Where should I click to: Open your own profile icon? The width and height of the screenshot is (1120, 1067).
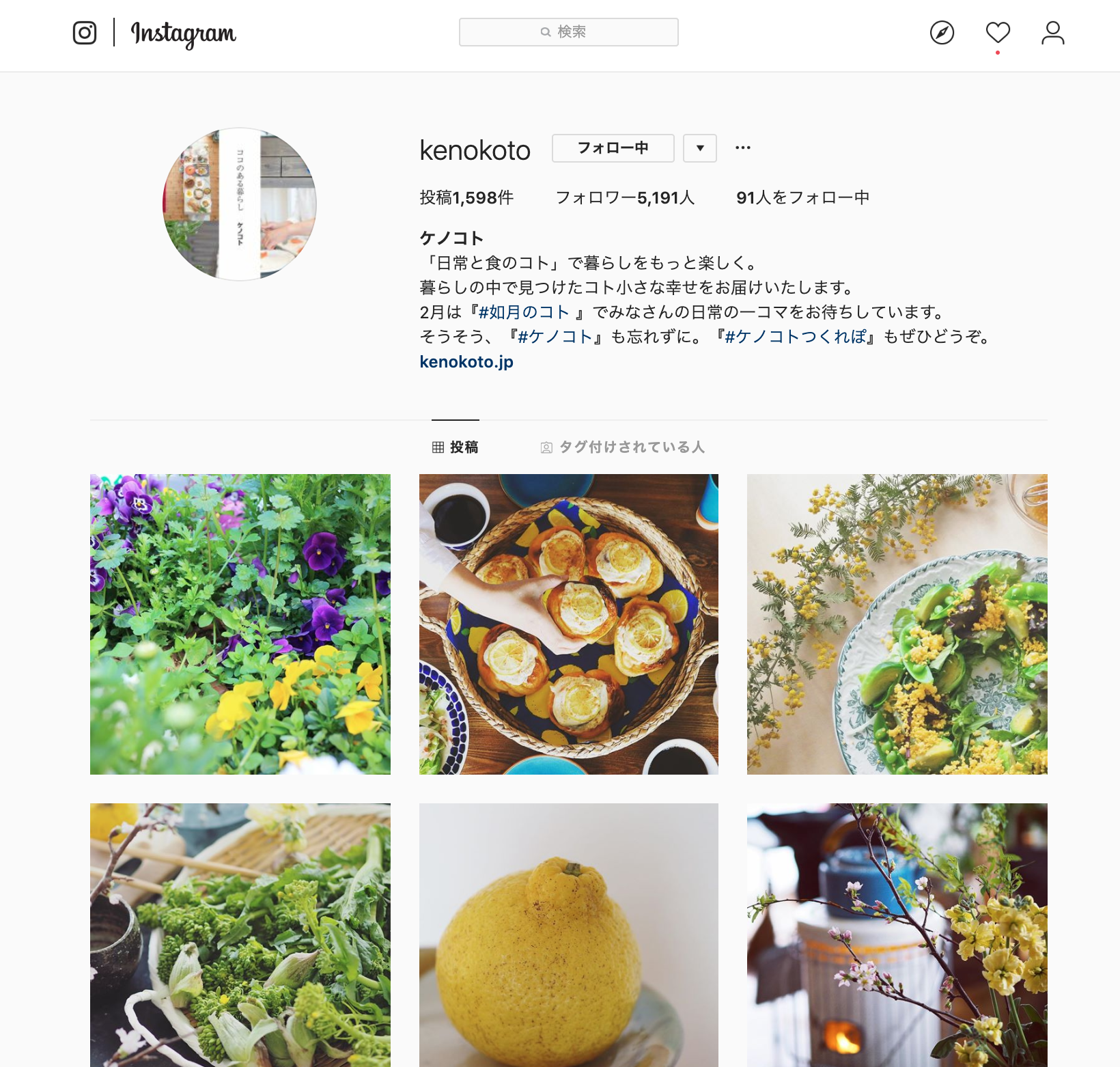(x=1052, y=33)
